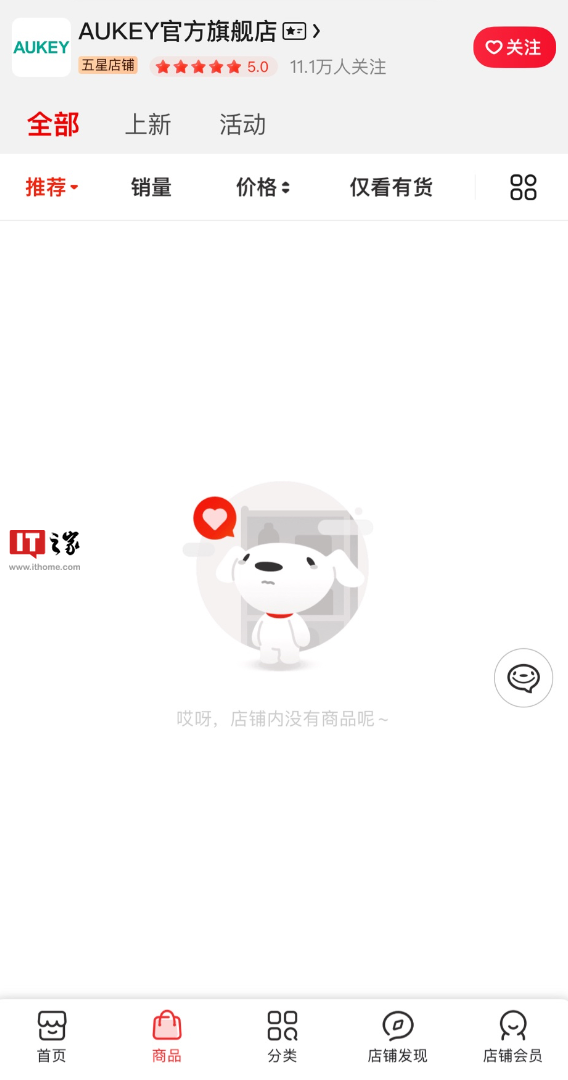568x1080 pixels.
Task: Switch to the 全部 tab
Action: pyautogui.click(x=53, y=125)
